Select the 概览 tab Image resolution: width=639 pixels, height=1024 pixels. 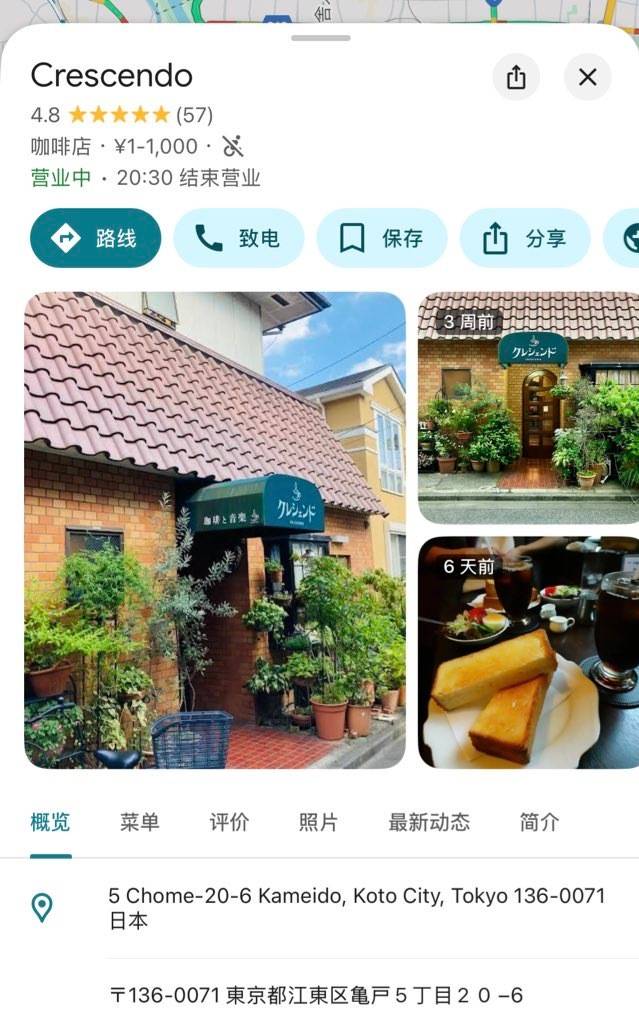(50, 822)
